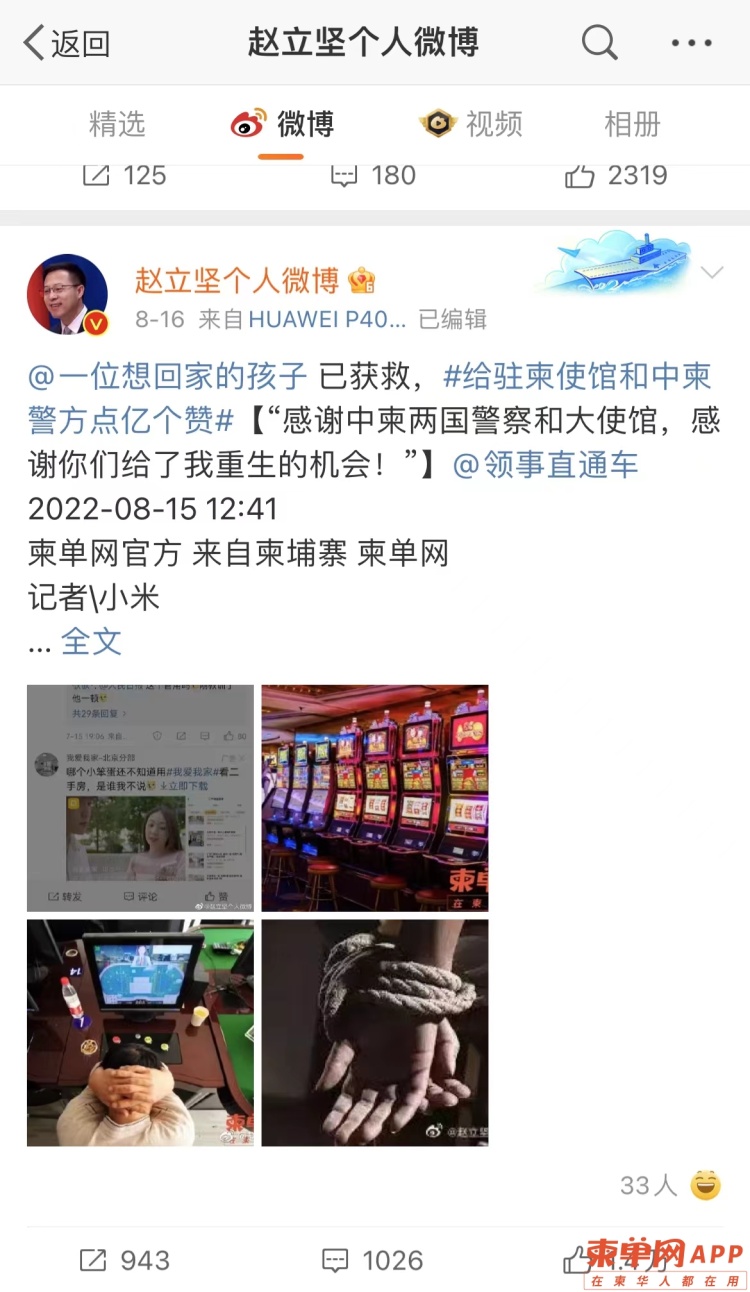This screenshot has height=1292, width=750.
Task: View the photo of person covering head
Action: (x=140, y=1032)
